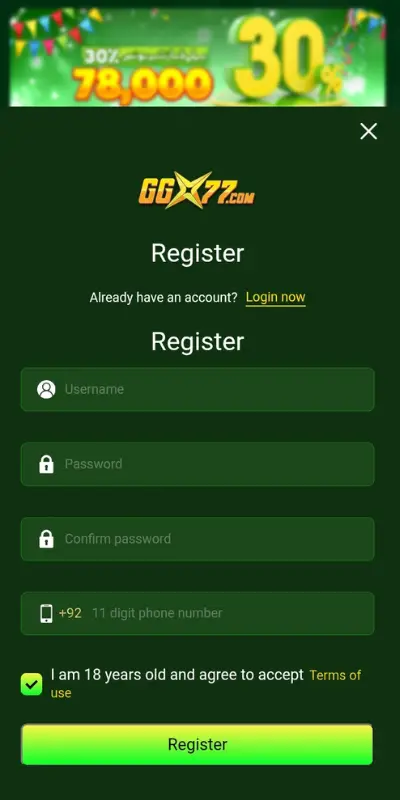
Task: Select the Password field
Action: (197, 464)
